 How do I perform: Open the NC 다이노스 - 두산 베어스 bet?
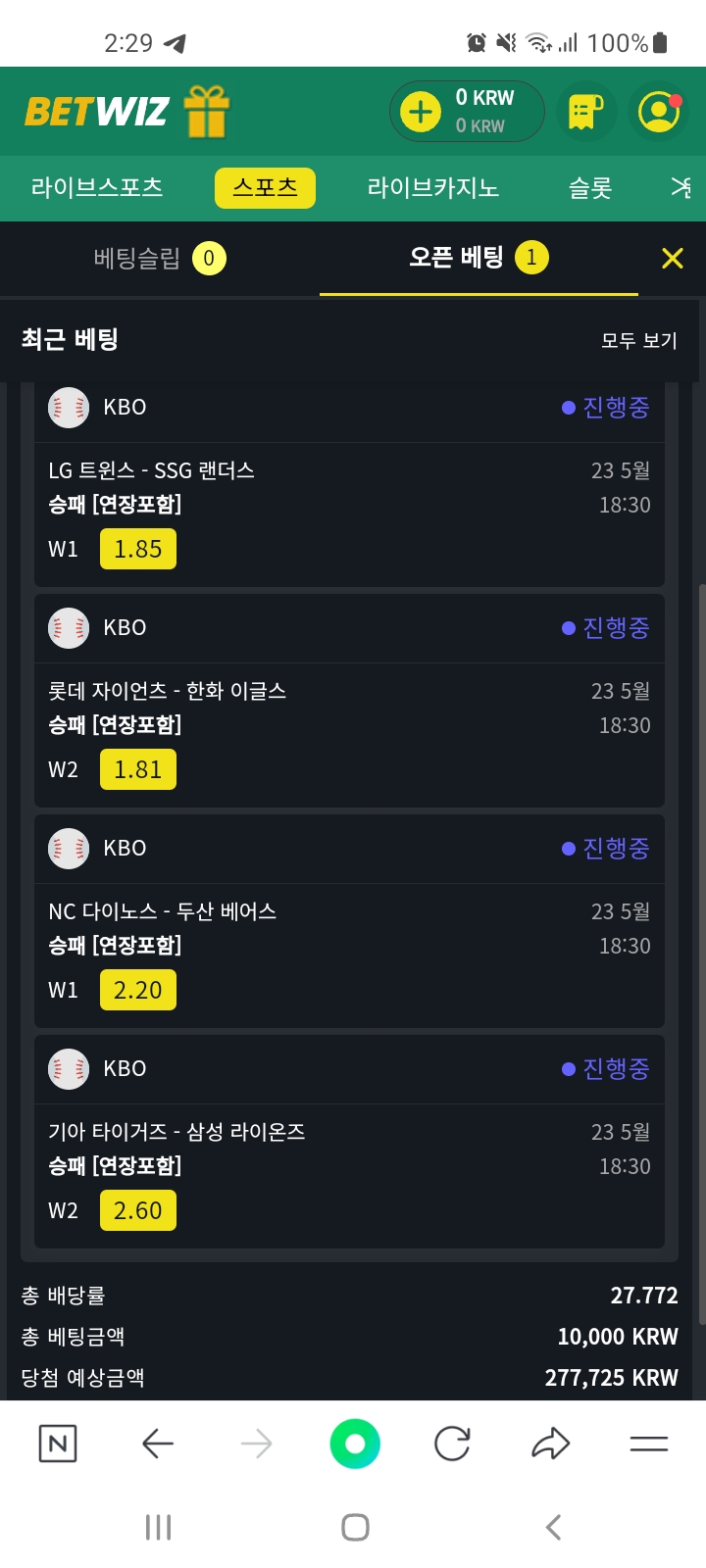click(x=163, y=911)
